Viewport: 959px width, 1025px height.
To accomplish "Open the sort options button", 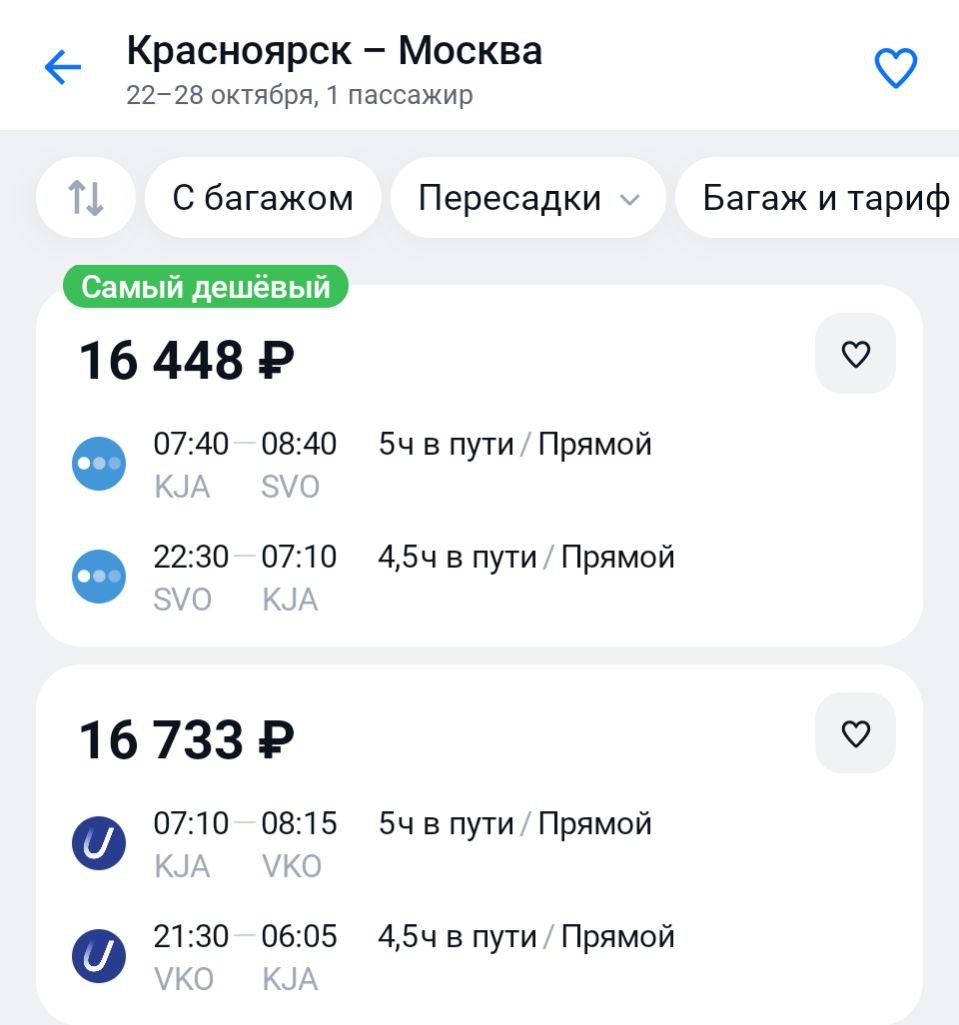I will coord(86,198).
